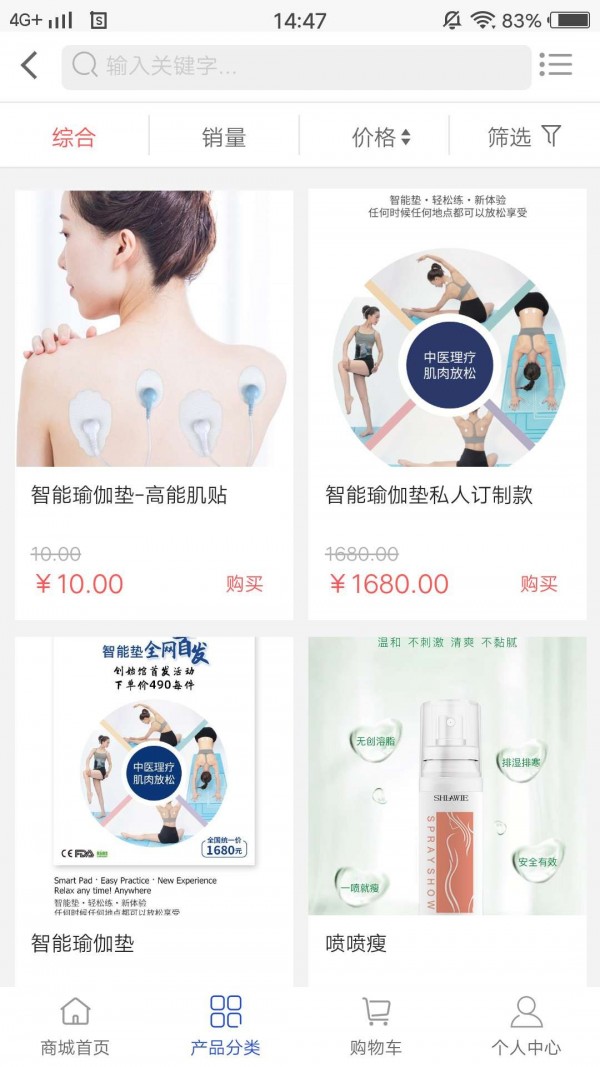Screen dimensions: 600x1067
Task: Go back using the top-left arrow
Action: click(29, 66)
